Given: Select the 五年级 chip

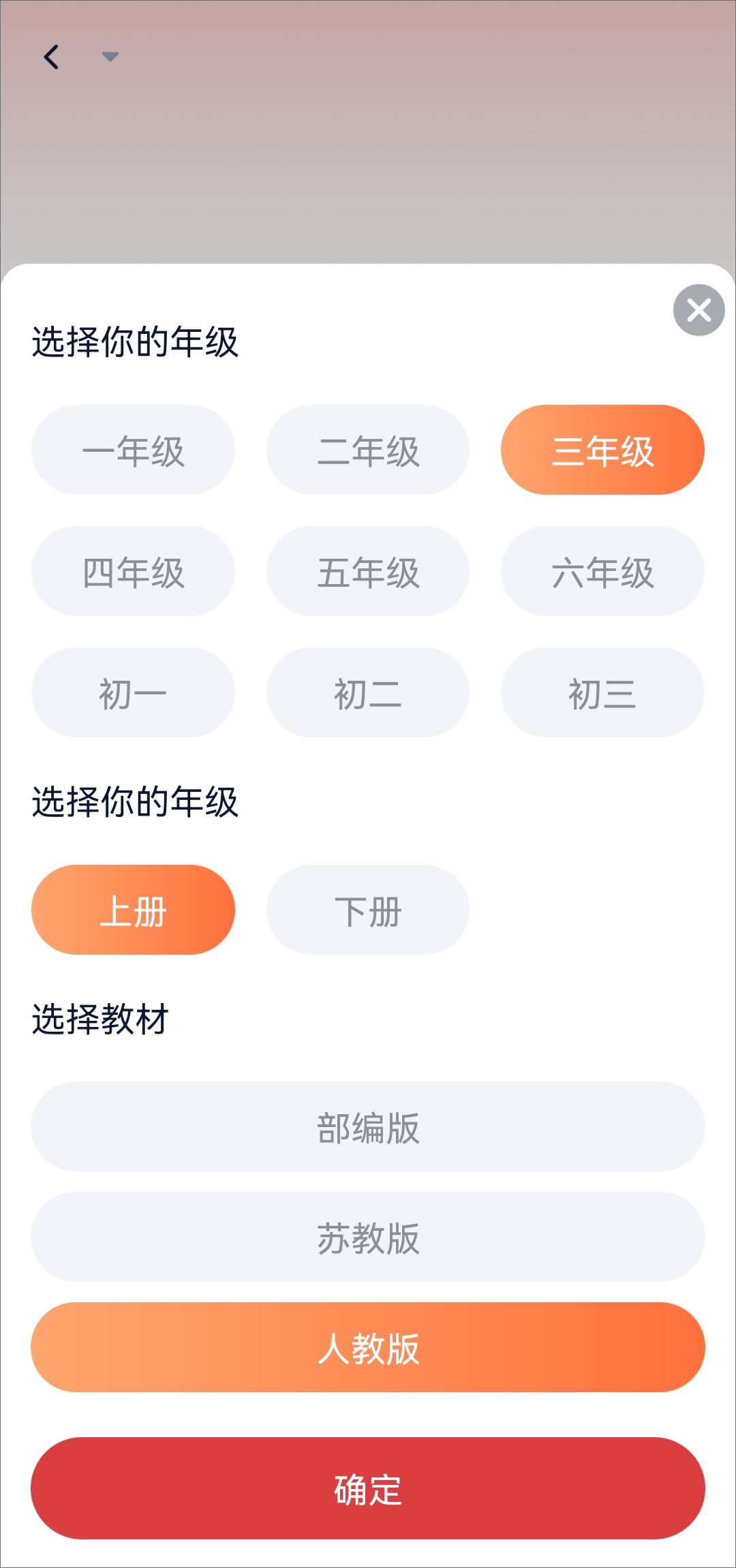Looking at the screenshot, I should click(368, 572).
